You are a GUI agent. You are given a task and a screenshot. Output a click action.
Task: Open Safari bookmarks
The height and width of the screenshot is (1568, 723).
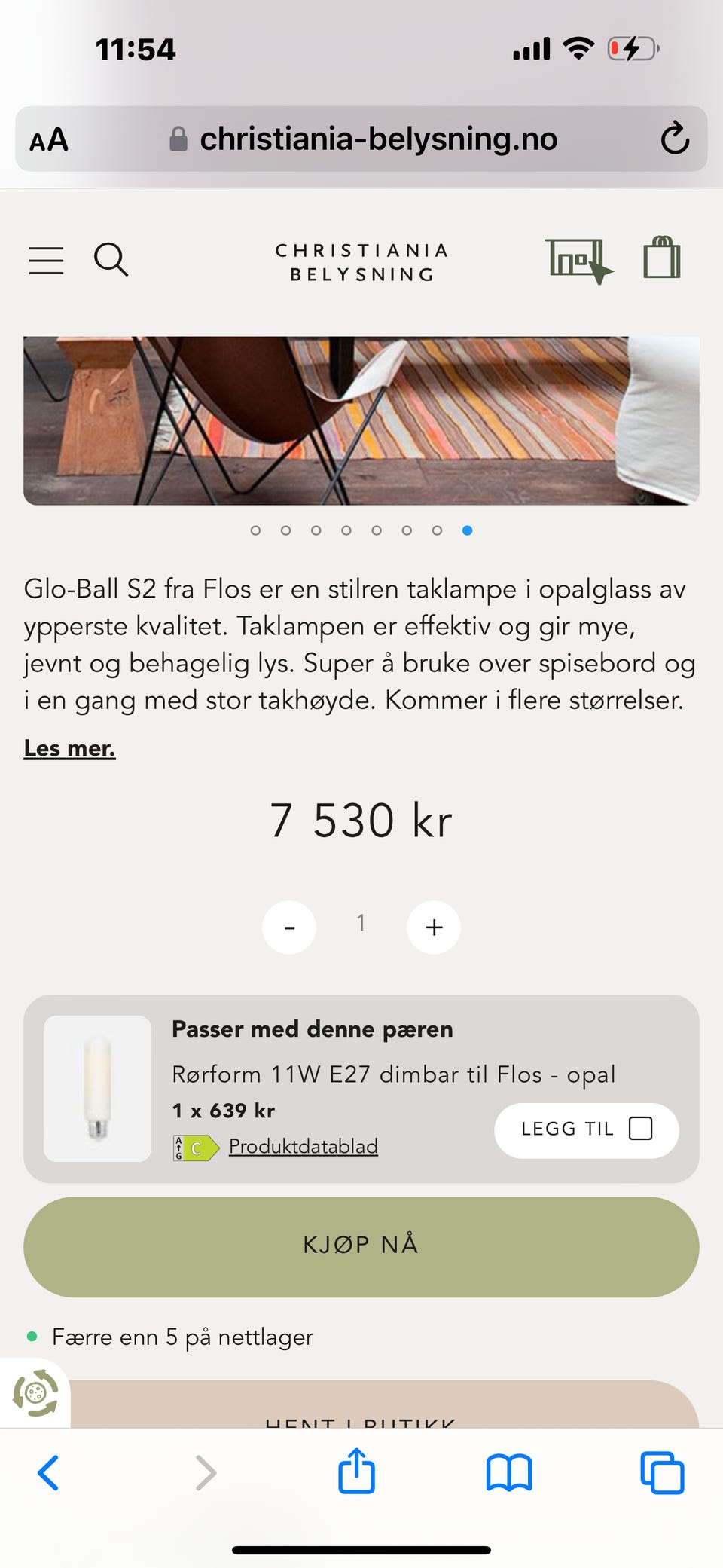508,1472
